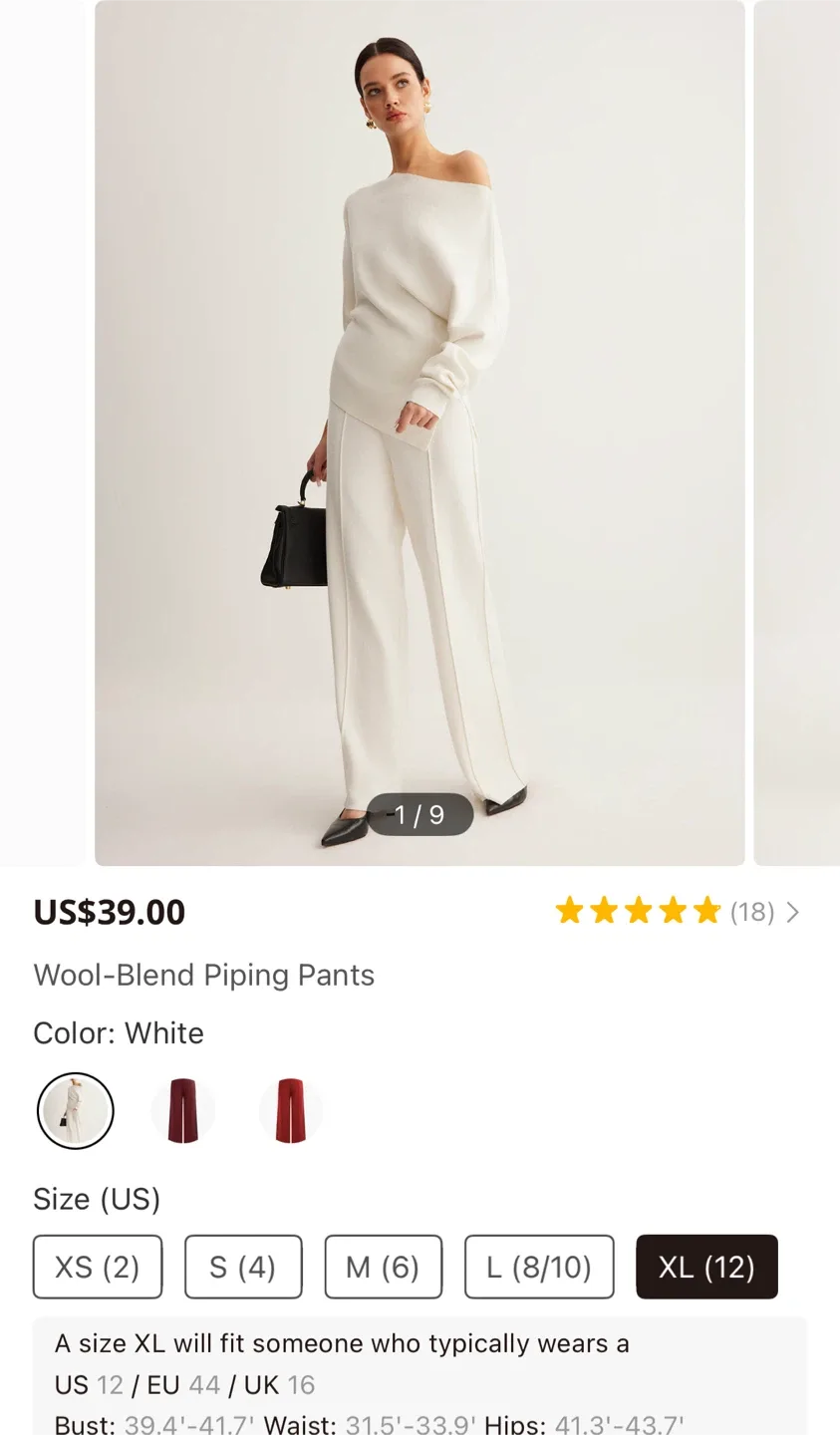Pick size M (6)
Image resolution: width=840 pixels, height=1435 pixels.
pyautogui.click(x=383, y=1267)
